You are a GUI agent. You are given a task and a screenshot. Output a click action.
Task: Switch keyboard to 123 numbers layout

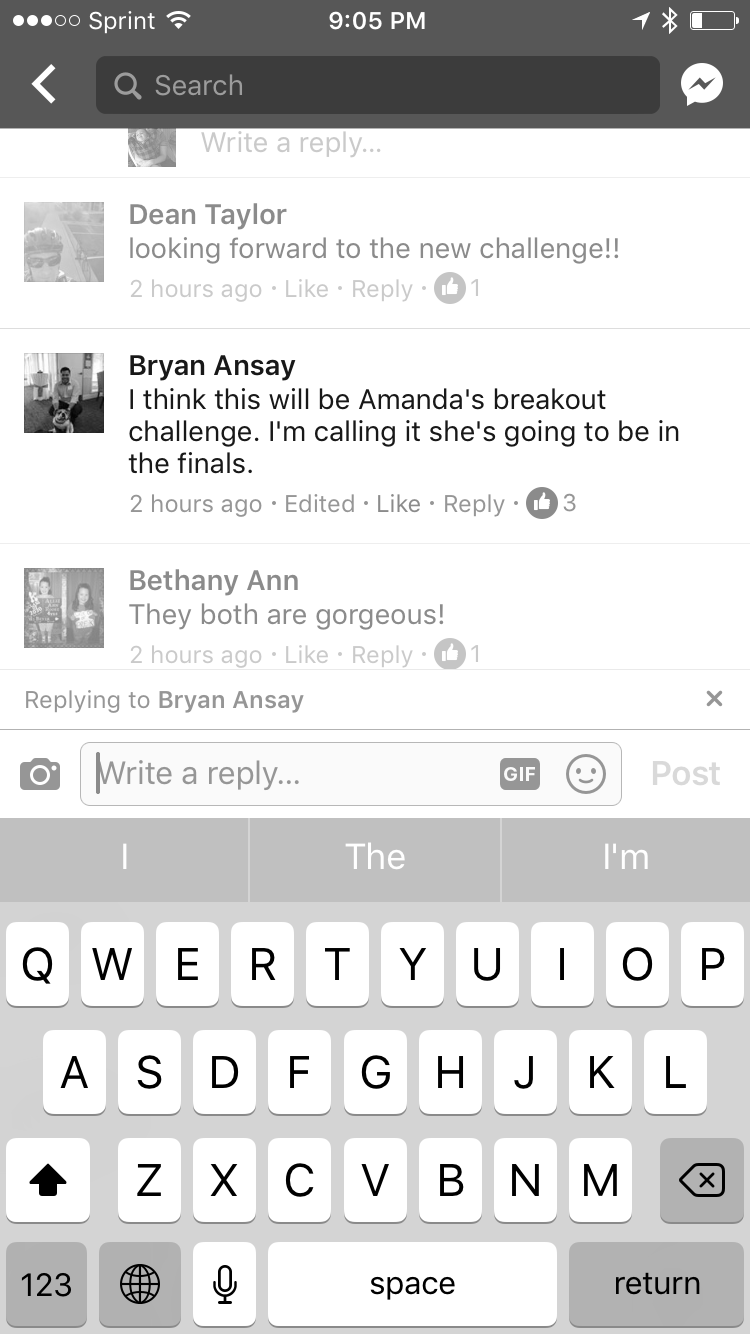coord(46,1284)
